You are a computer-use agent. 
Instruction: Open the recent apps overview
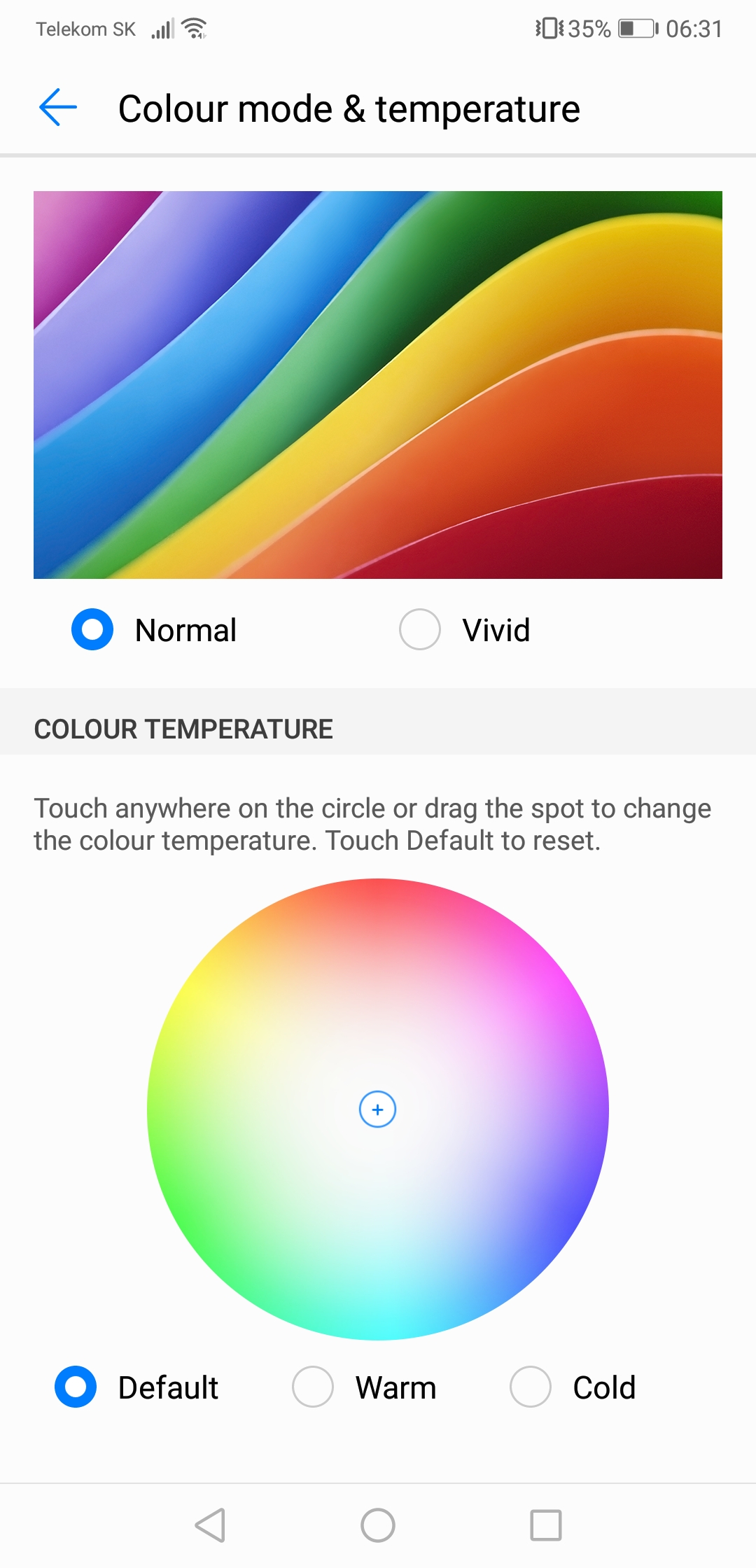point(546,1525)
